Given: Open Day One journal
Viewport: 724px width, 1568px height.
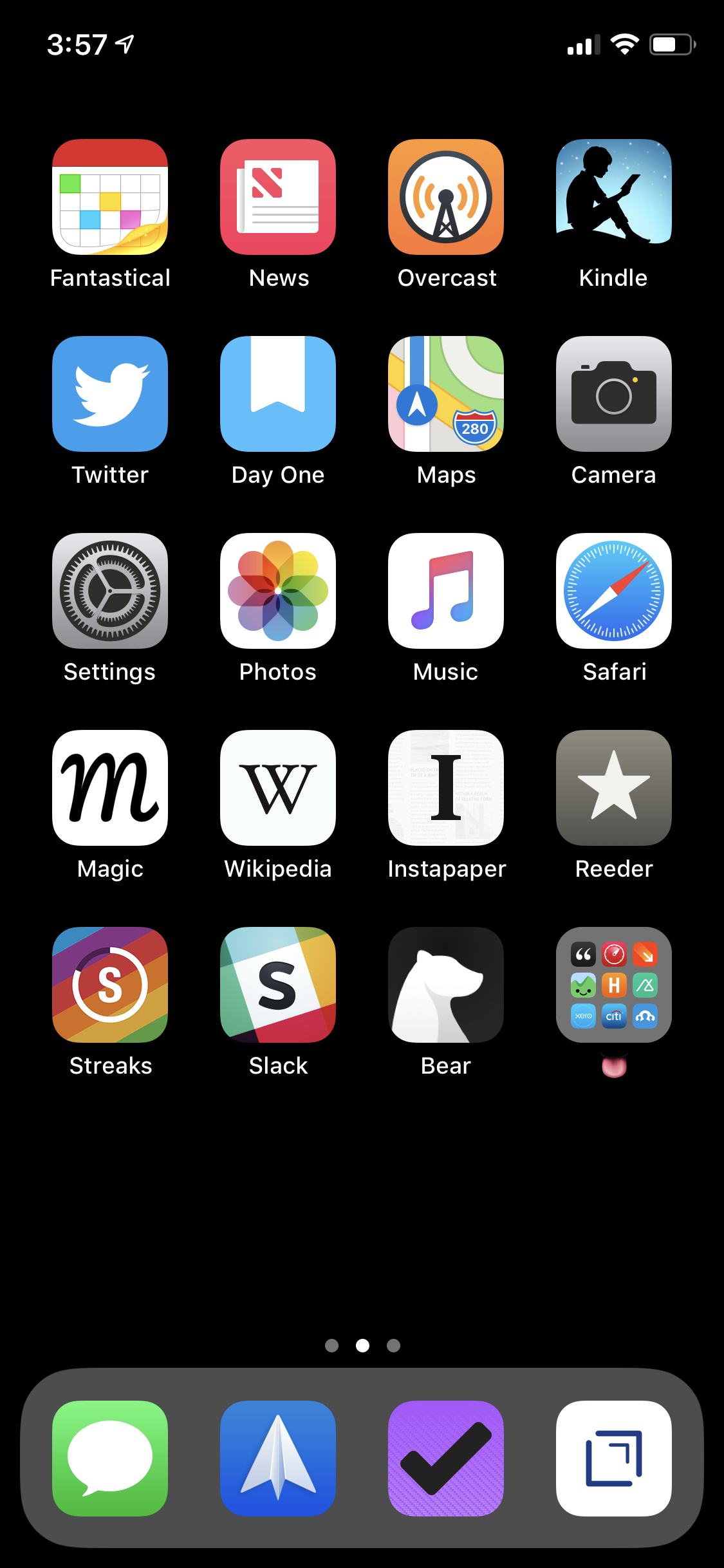Looking at the screenshot, I should [278, 394].
